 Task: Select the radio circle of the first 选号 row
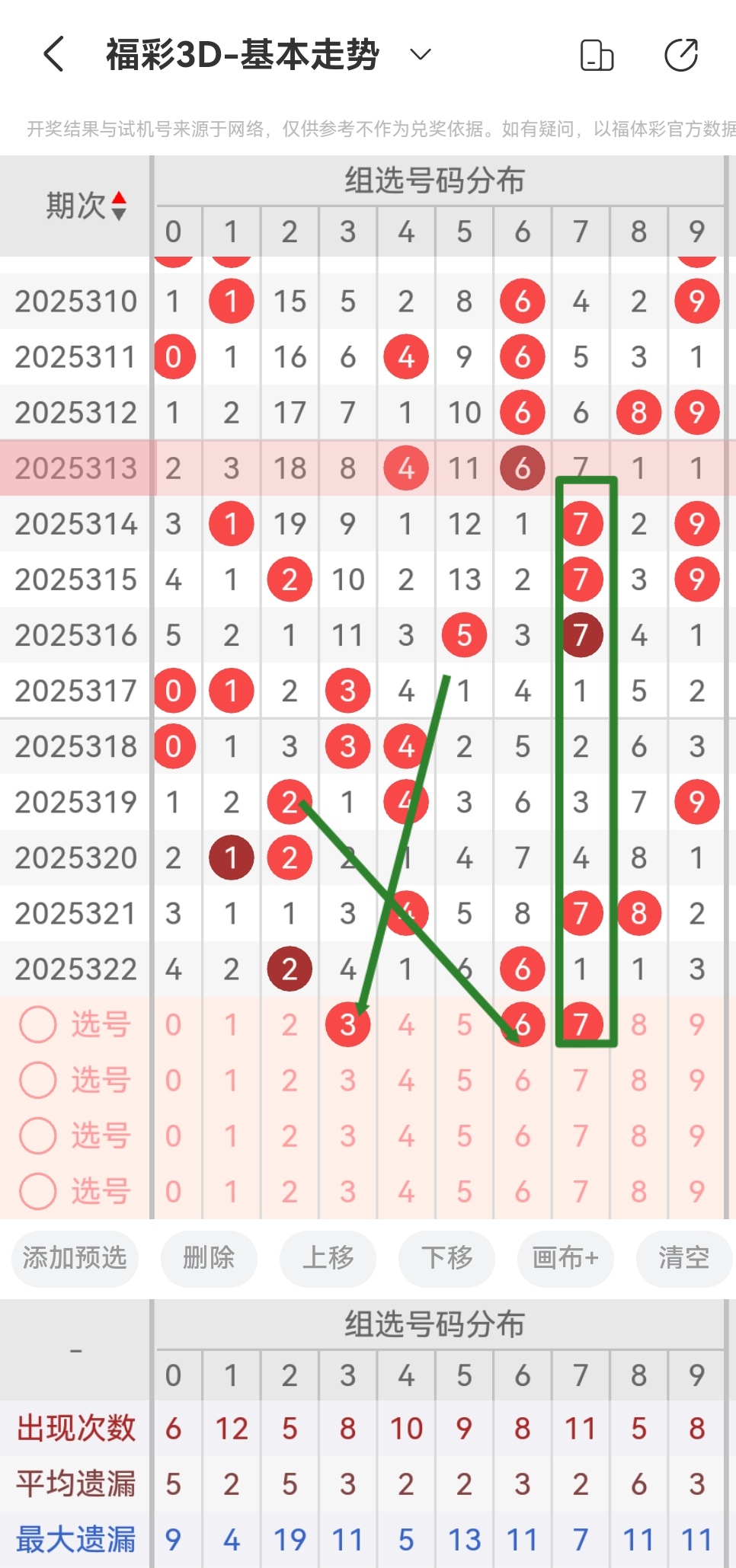coord(37,1024)
